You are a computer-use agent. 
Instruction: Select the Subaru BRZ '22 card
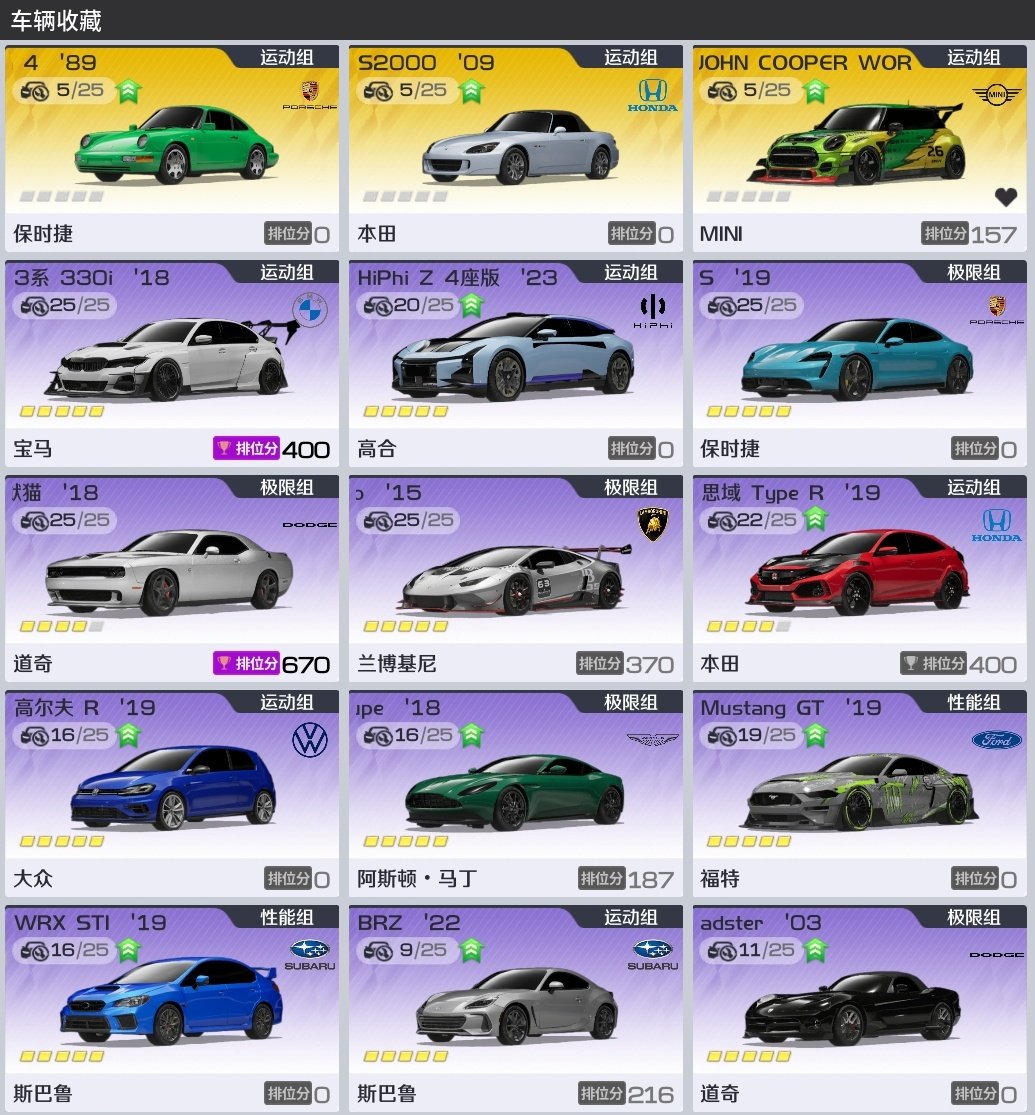click(516, 1008)
